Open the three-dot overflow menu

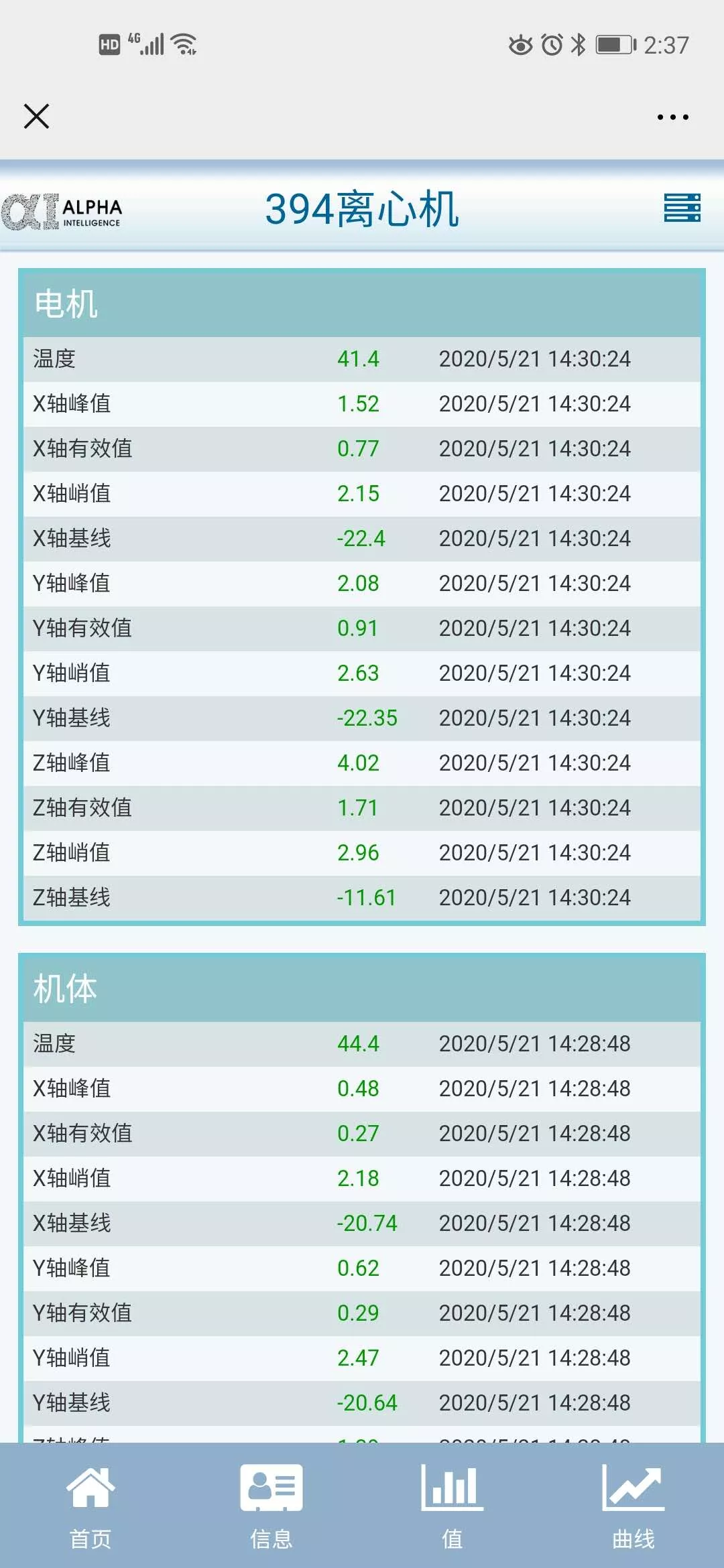pyautogui.click(x=672, y=117)
